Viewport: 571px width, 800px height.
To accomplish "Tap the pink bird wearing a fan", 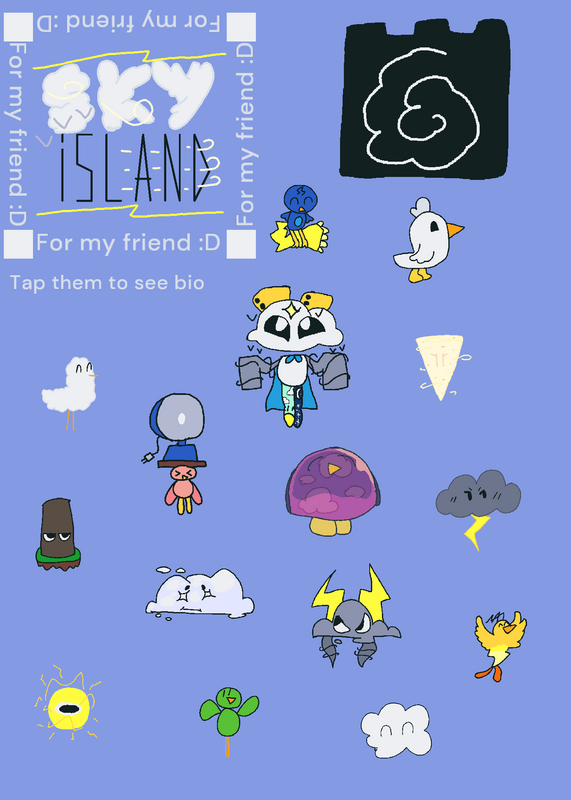I will tap(177, 454).
